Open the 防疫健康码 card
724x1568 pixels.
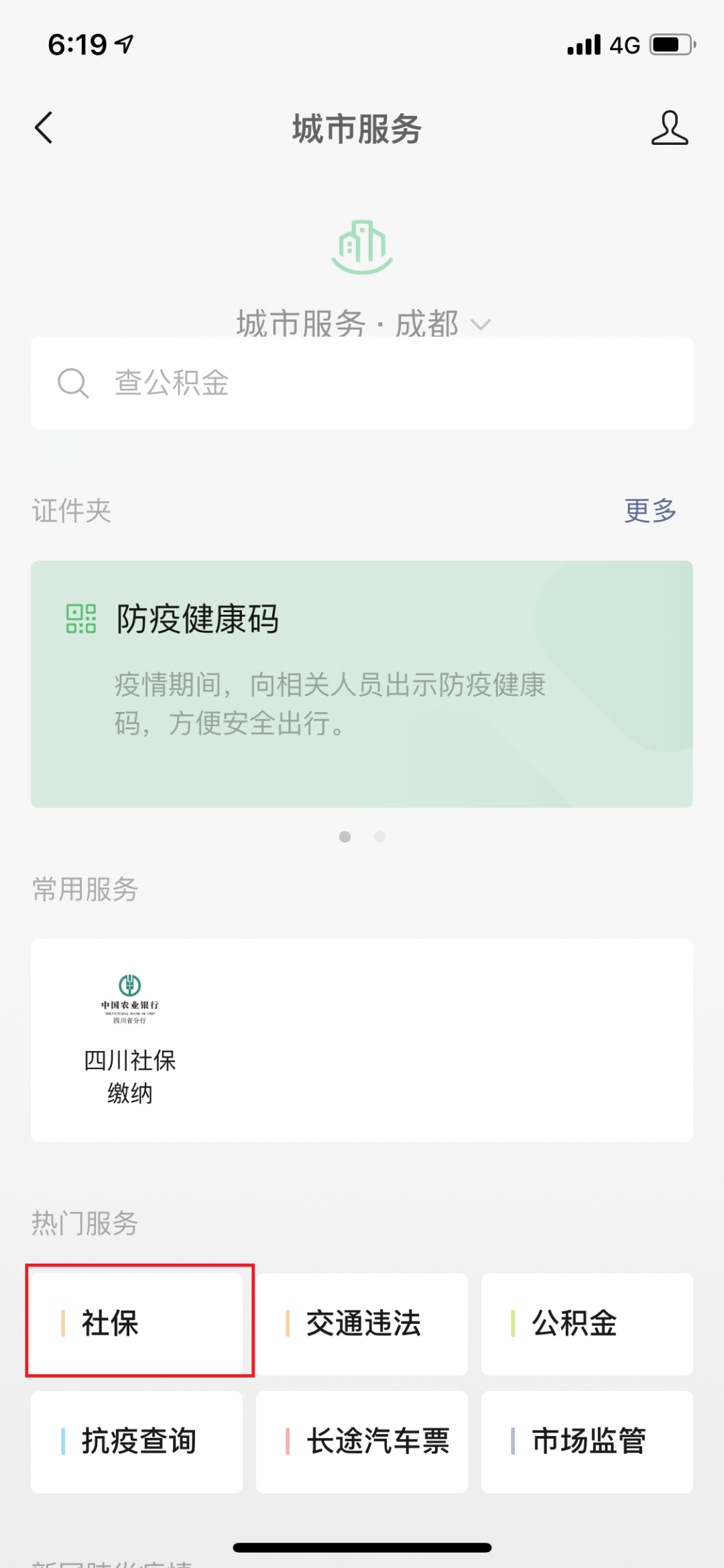click(x=362, y=684)
